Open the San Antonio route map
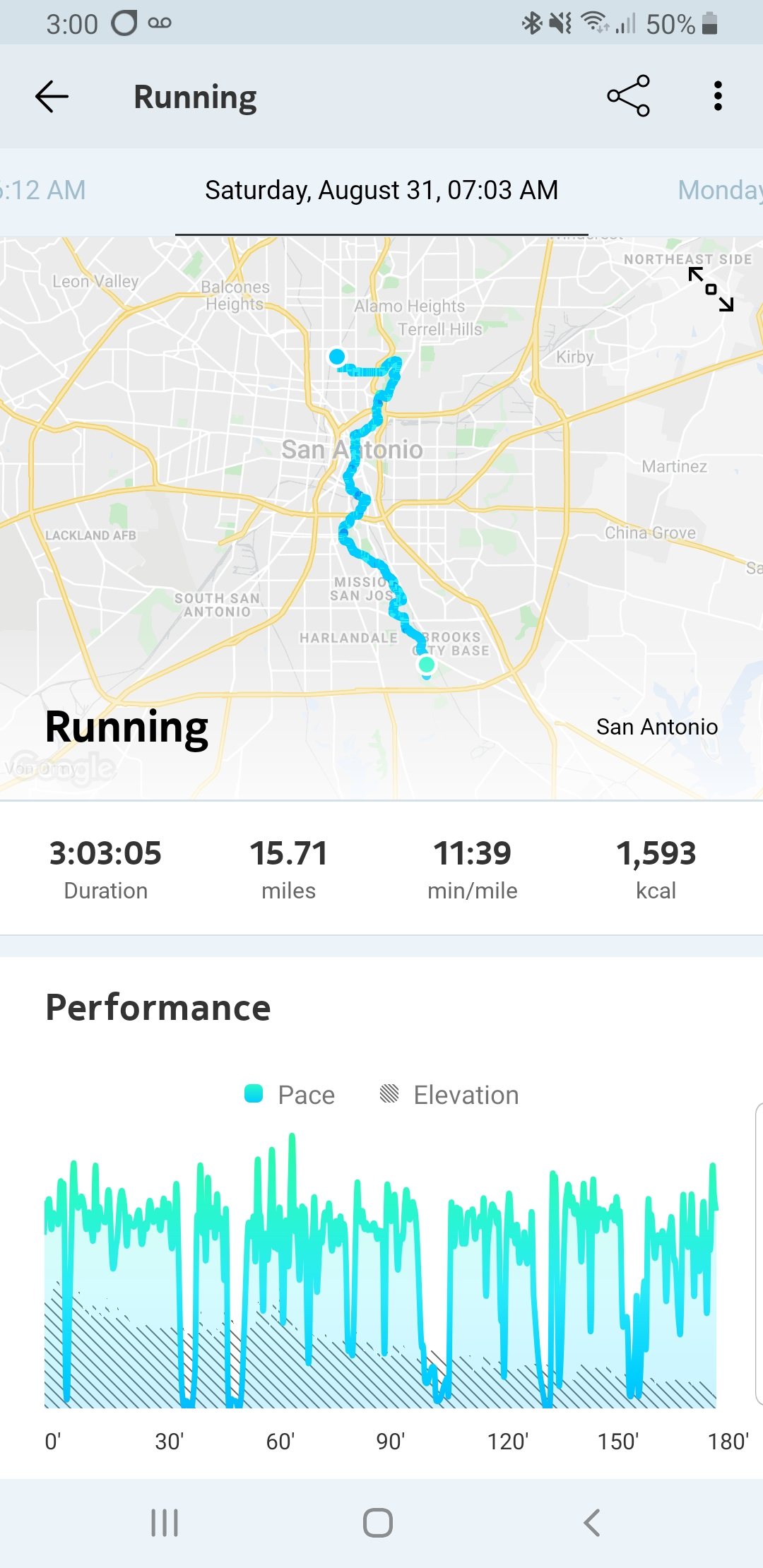Image resolution: width=763 pixels, height=1568 pixels. pos(381,509)
